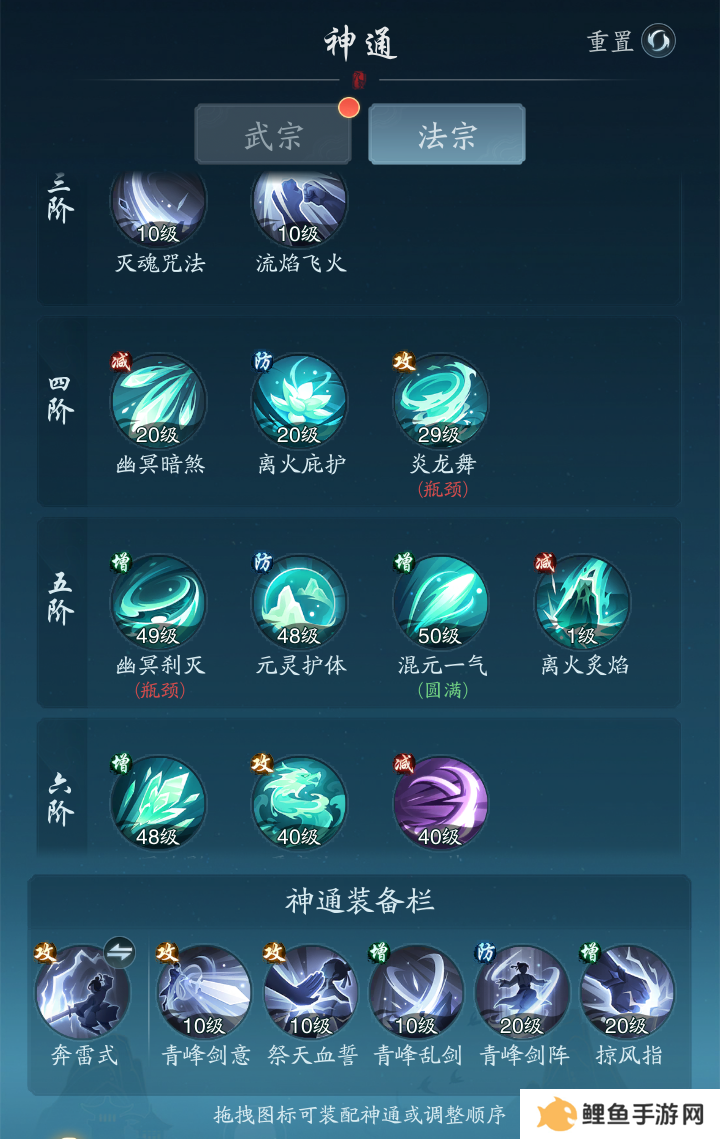Image resolution: width=720 pixels, height=1139 pixels.
Task: Open the 元灵护体 skill
Action: tap(299, 602)
